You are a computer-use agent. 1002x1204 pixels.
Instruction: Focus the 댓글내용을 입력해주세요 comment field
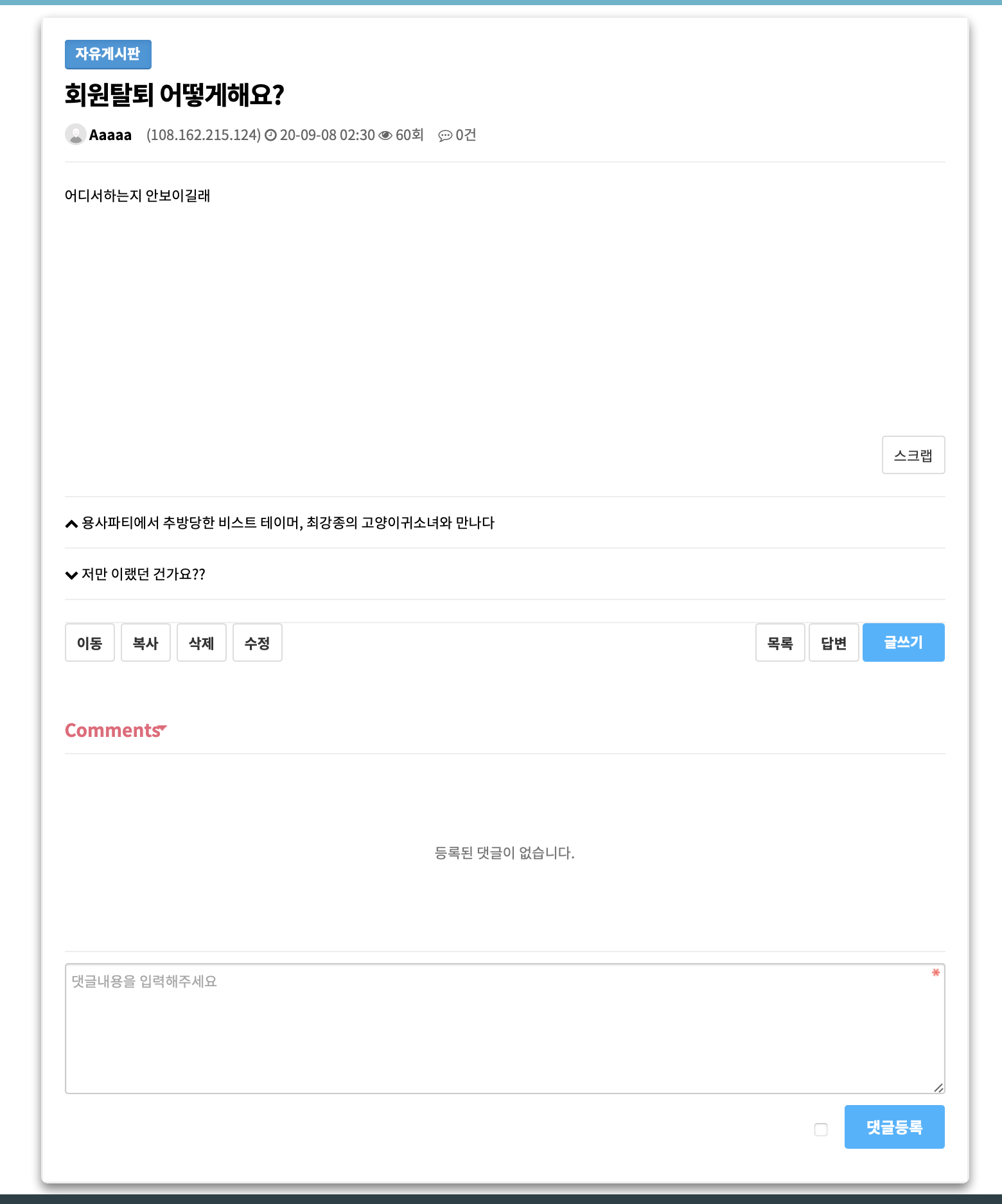pos(504,1028)
